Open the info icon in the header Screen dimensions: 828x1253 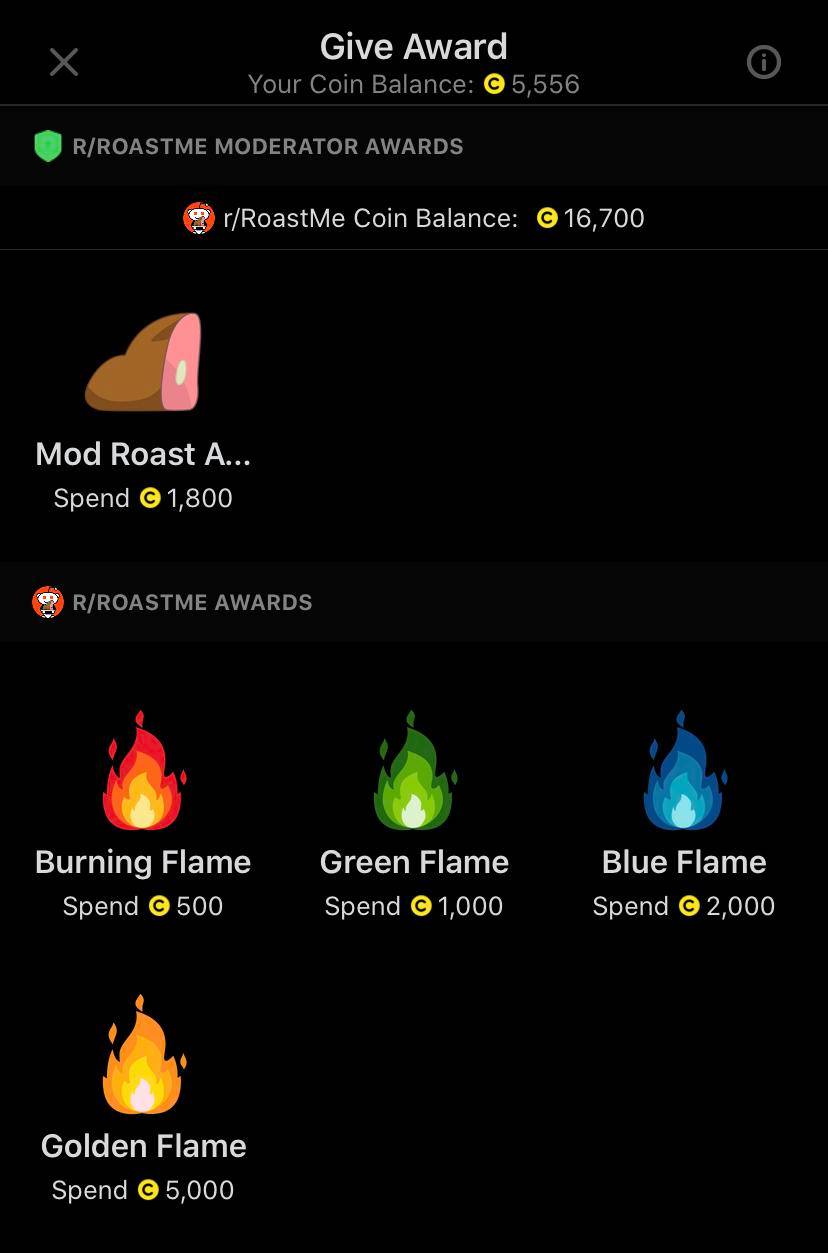click(763, 62)
